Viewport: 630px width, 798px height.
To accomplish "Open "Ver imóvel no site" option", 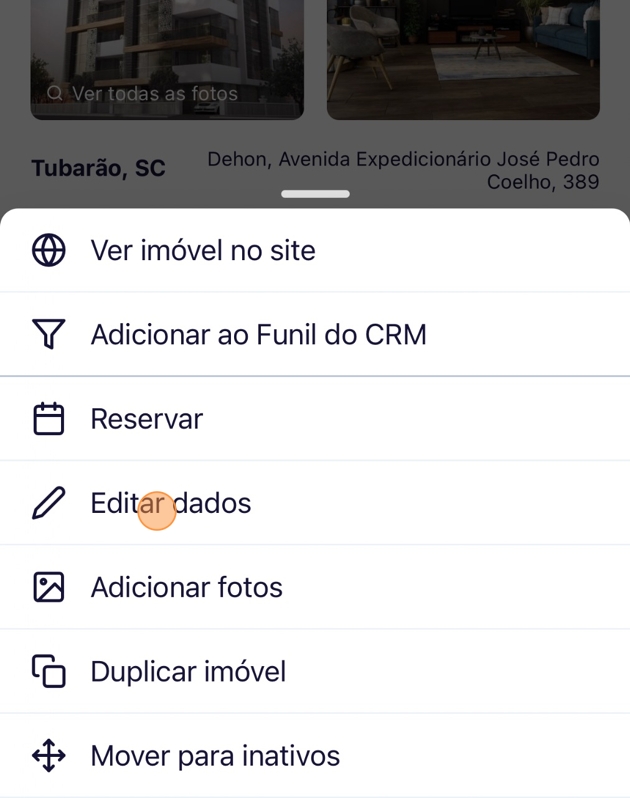I will click(x=203, y=250).
